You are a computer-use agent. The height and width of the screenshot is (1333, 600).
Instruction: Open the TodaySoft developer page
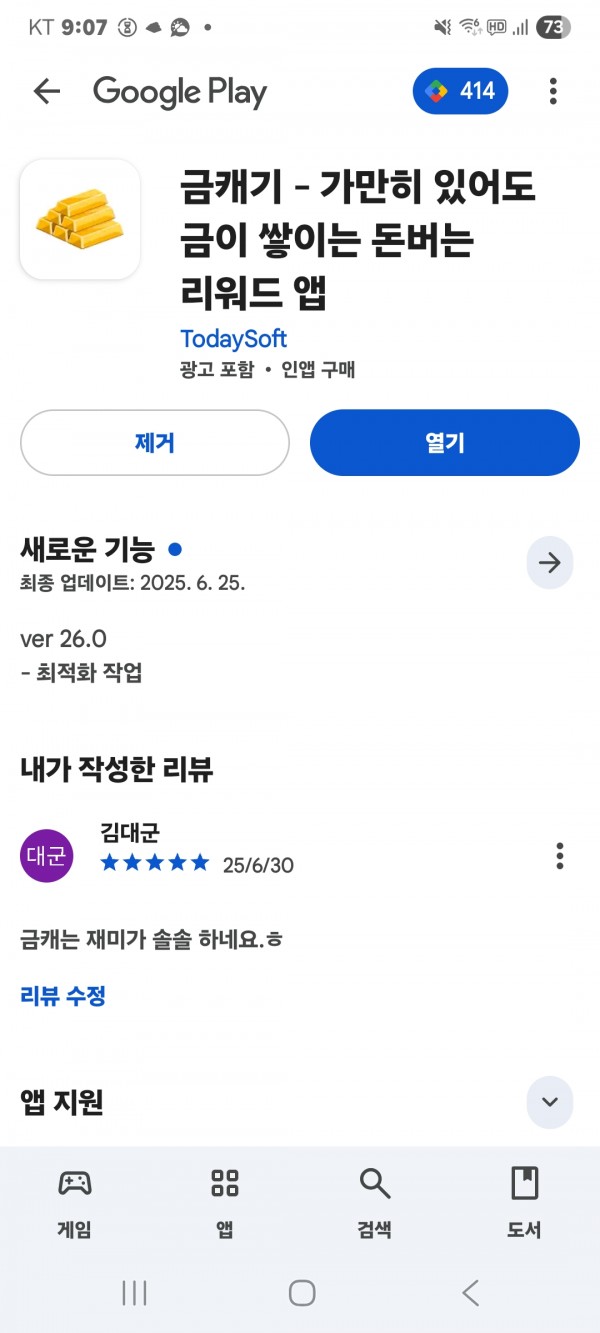(233, 338)
